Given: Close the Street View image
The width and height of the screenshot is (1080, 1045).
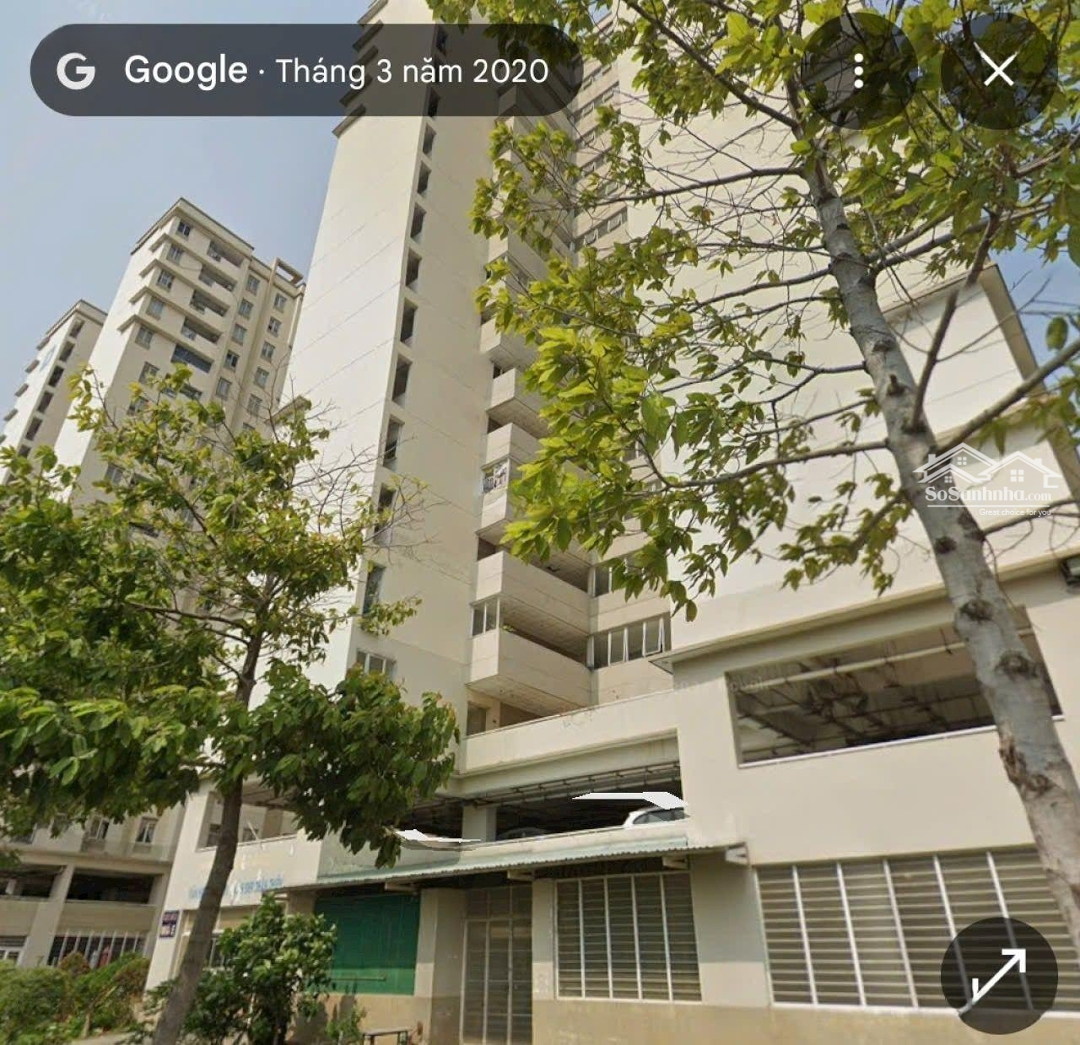Looking at the screenshot, I should coord(998,70).
